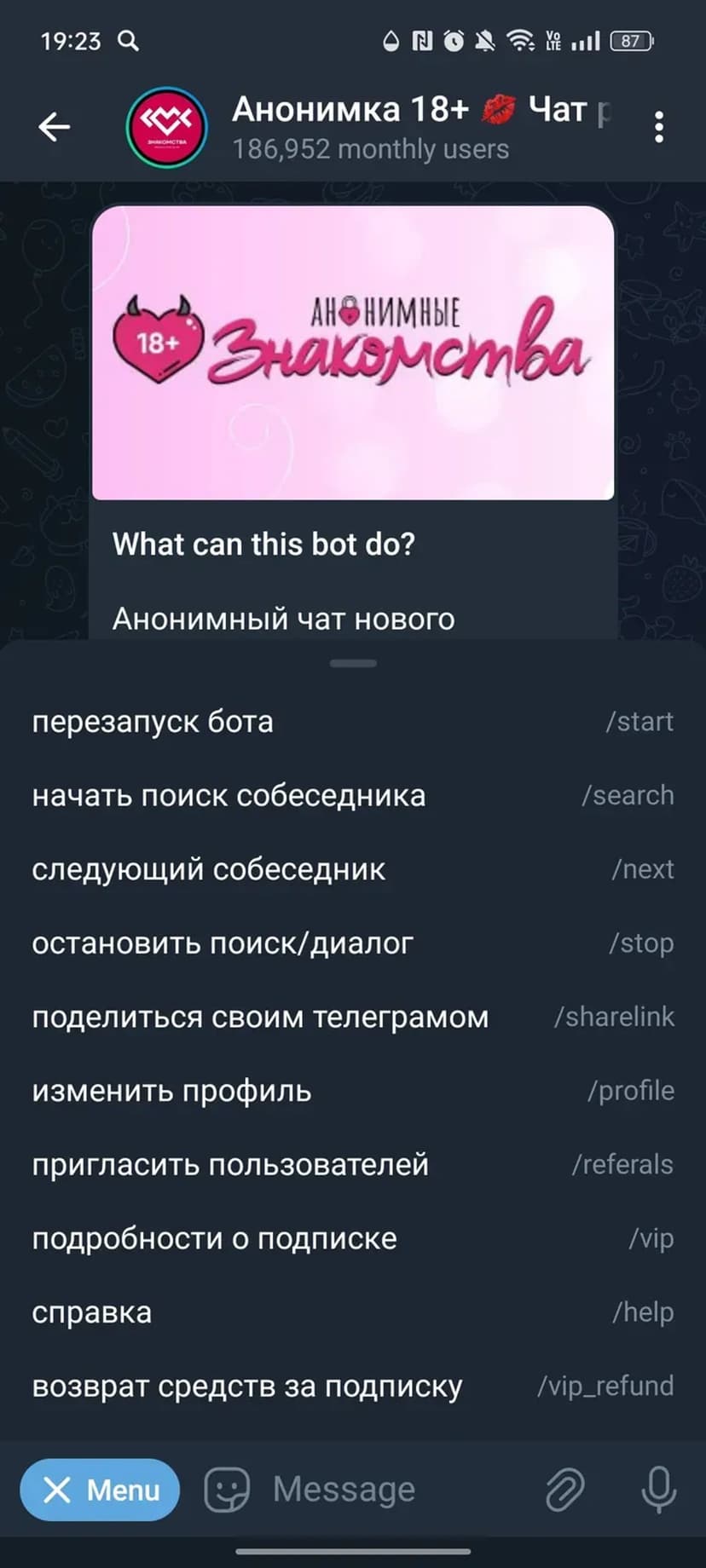Select /next следующий собеседник command

(x=352, y=869)
